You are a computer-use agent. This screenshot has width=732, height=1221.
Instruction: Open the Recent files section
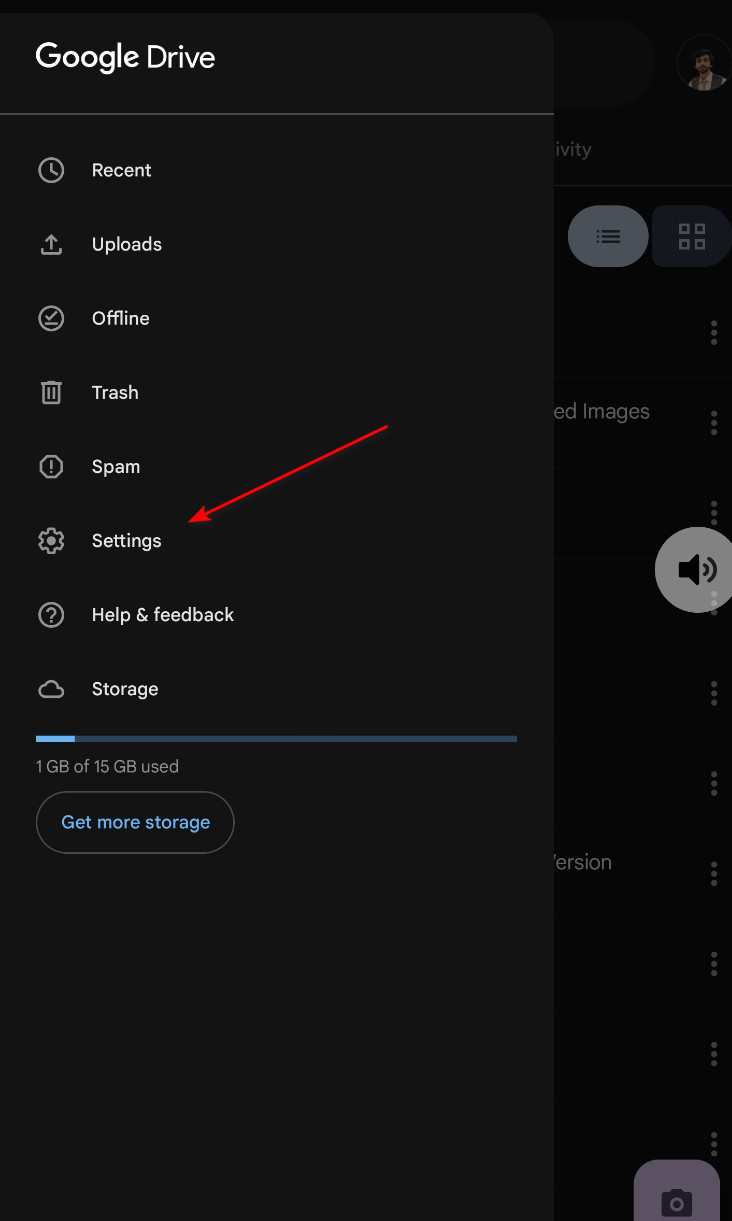(121, 170)
